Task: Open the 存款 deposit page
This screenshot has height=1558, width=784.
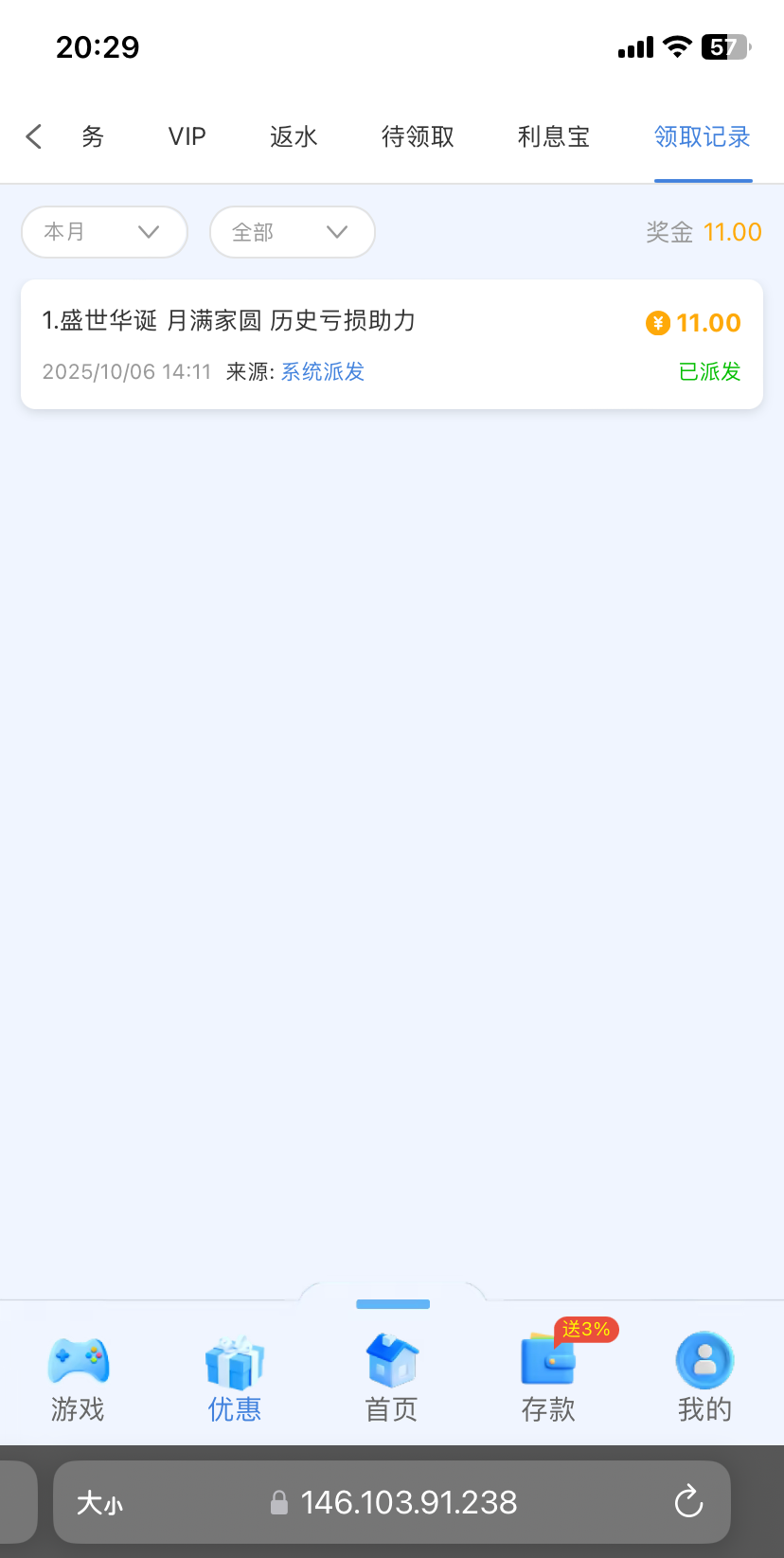Action: [x=548, y=1378]
